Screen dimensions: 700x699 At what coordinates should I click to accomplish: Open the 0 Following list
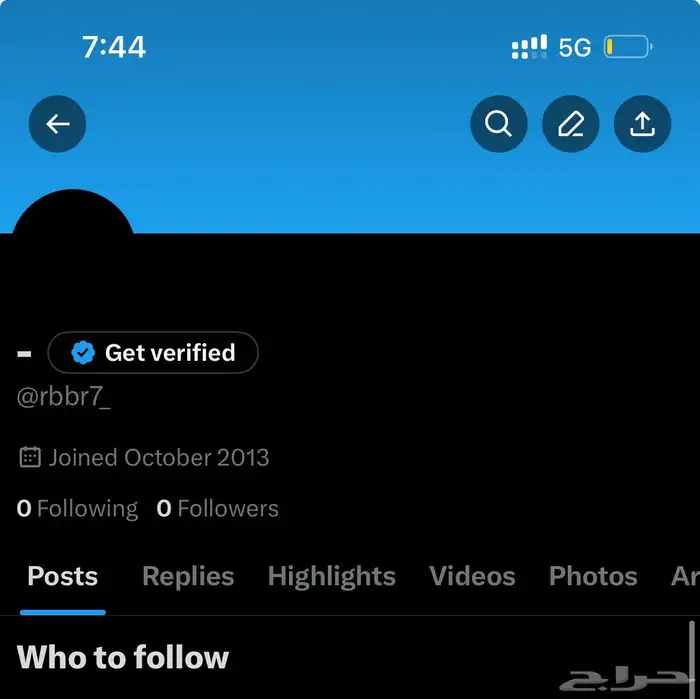(x=78, y=509)
